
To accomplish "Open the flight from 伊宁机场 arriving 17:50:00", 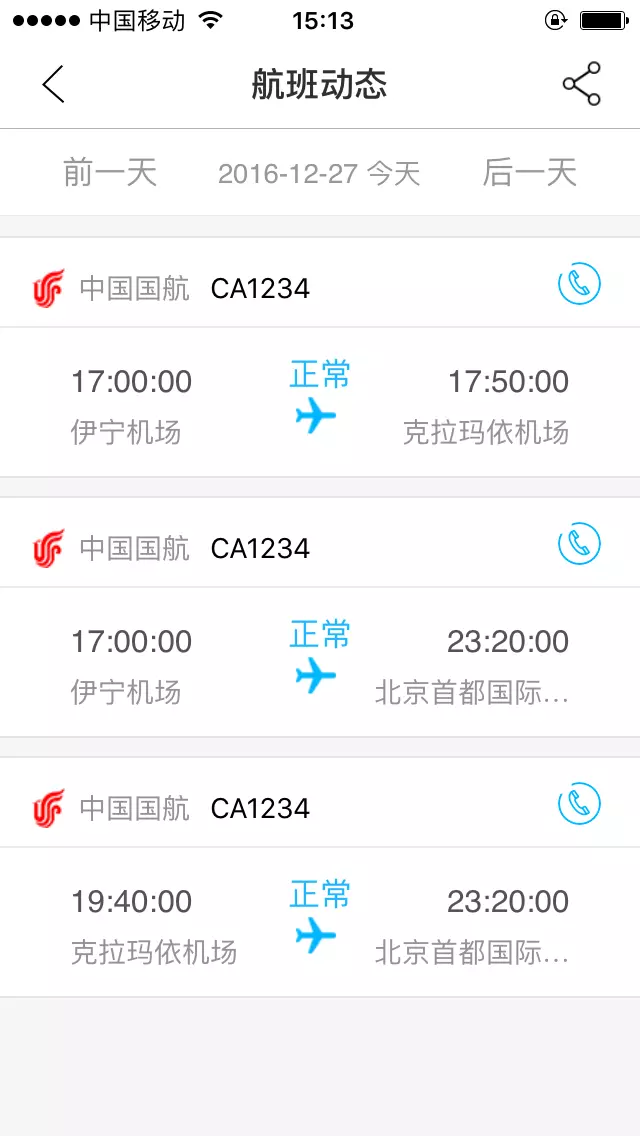I will point(320,402).
